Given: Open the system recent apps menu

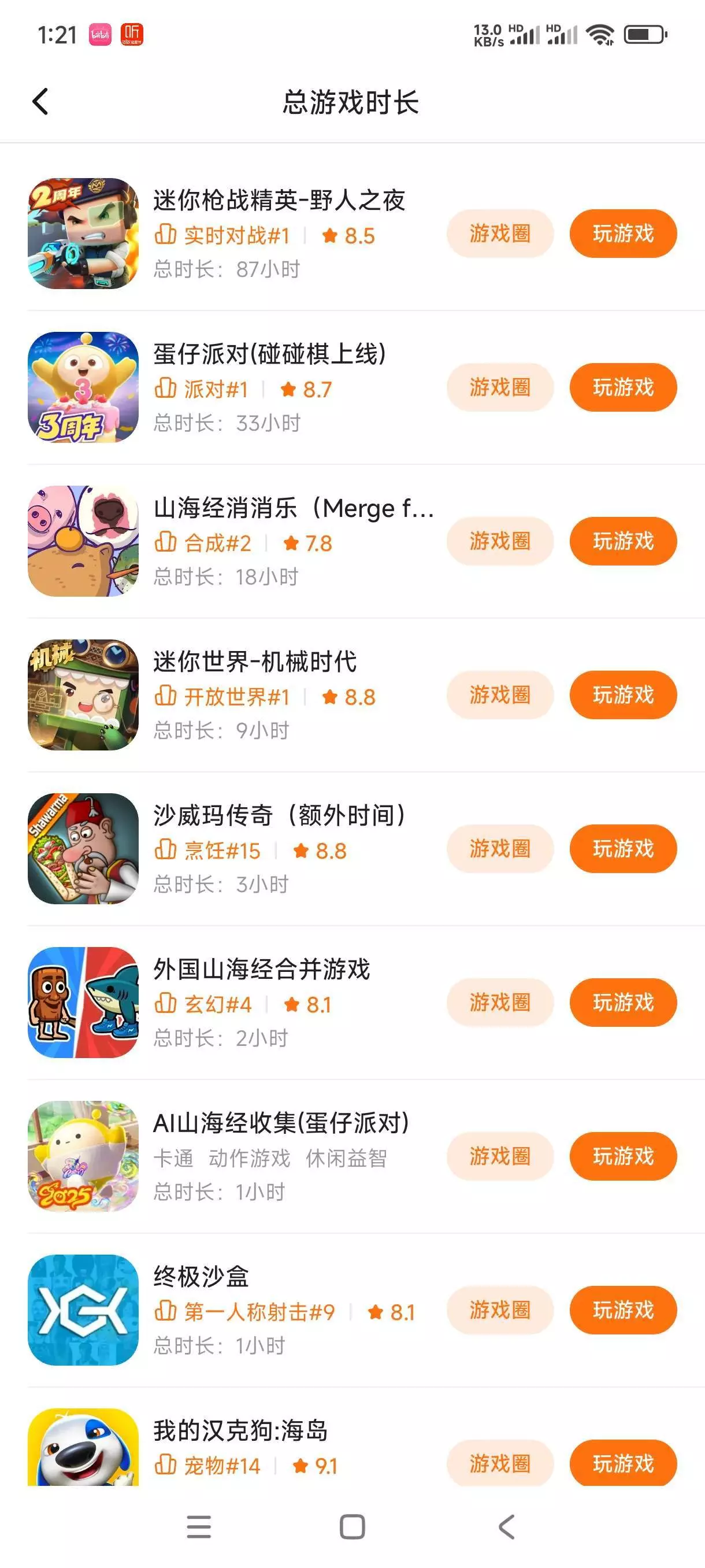Looking at the screenshot, I should (x=199, y=1526).
